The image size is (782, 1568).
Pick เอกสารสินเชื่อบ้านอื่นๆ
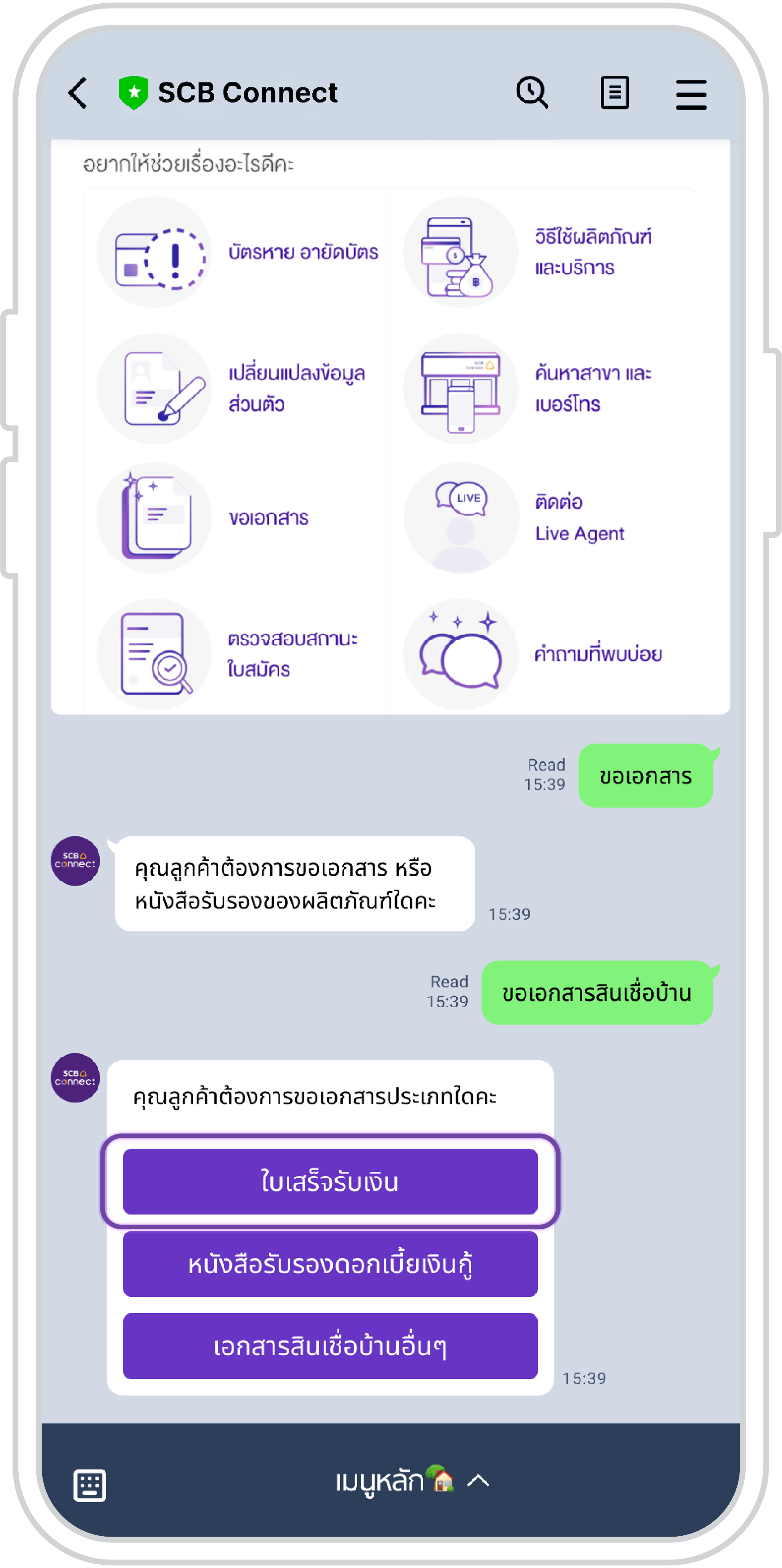point(330,1346)
